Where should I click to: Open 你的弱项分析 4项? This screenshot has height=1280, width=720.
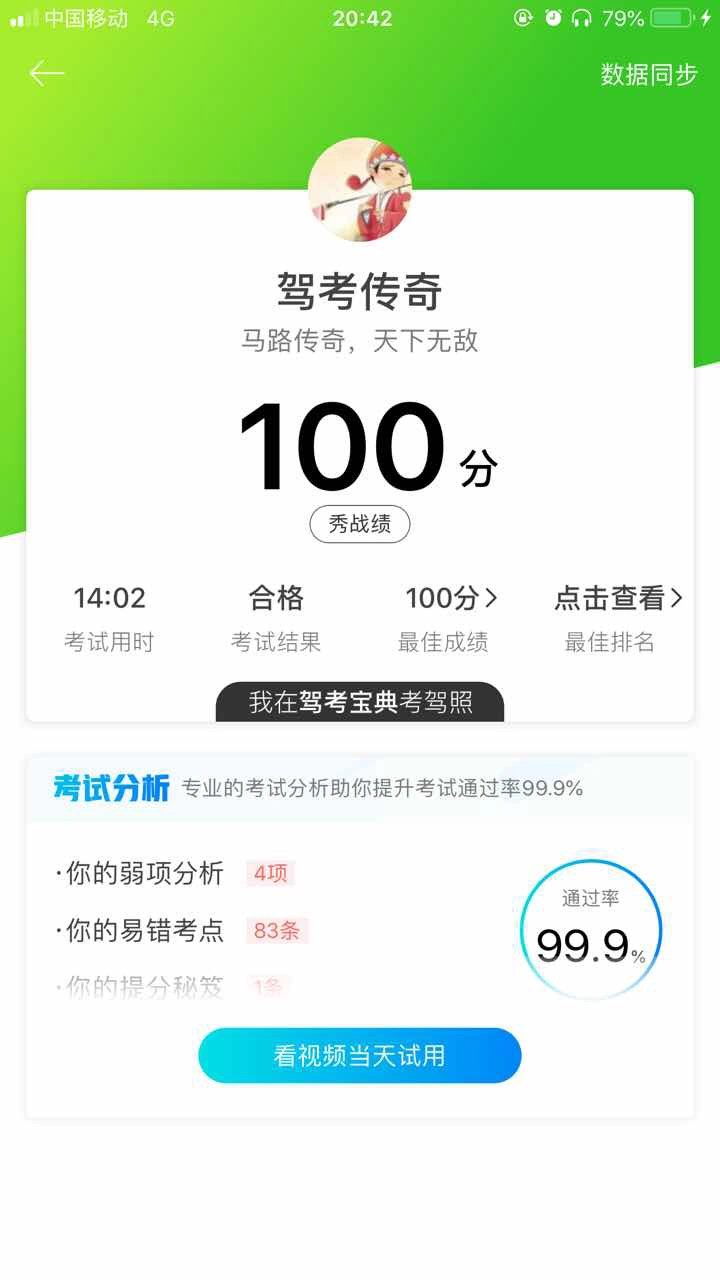click(x=175, y=873)
